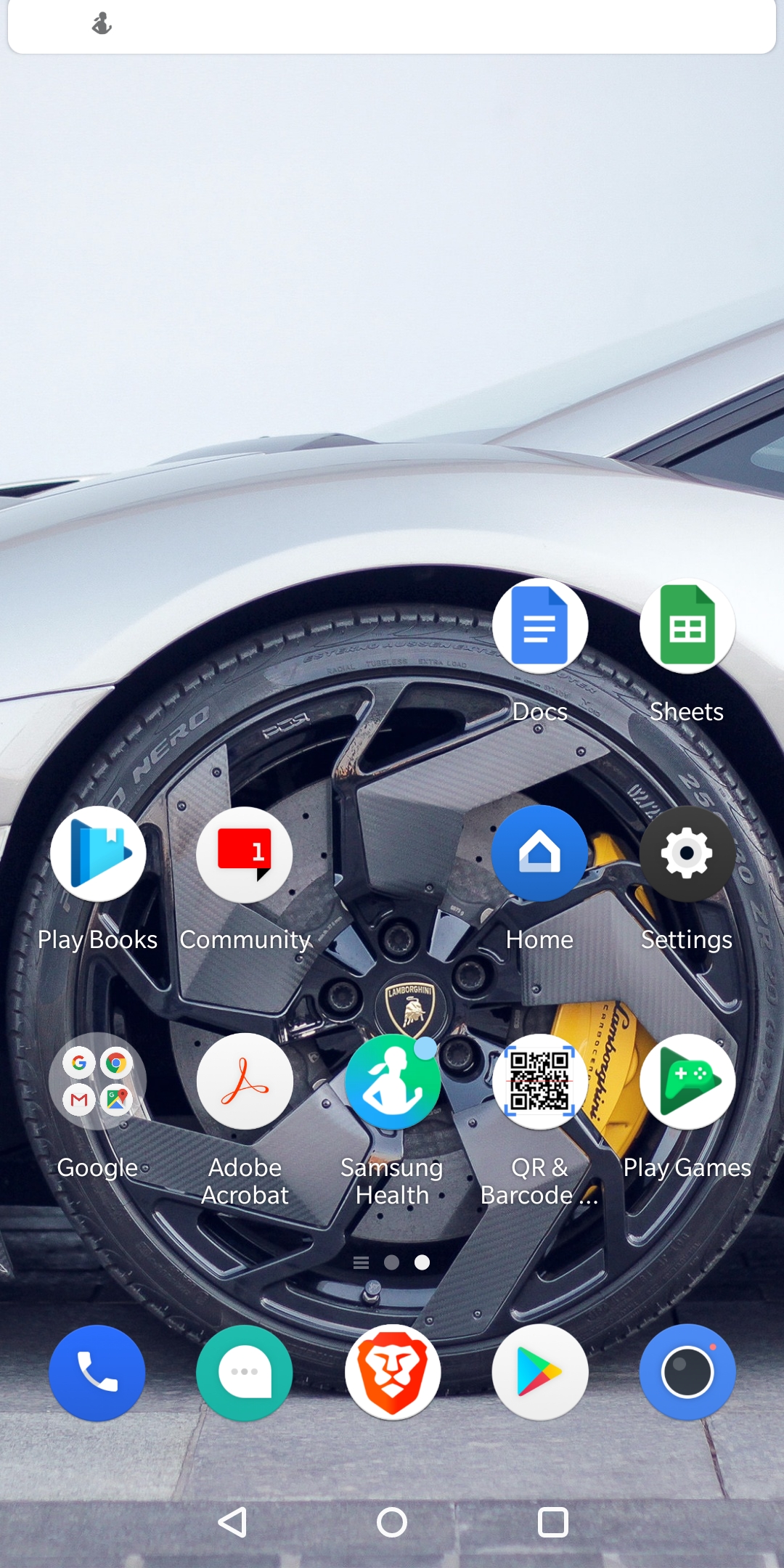Go to the first home page indicator dot
This screenshot has height=1568, width=784.
pyautogui.click(x=391, y=1262)
